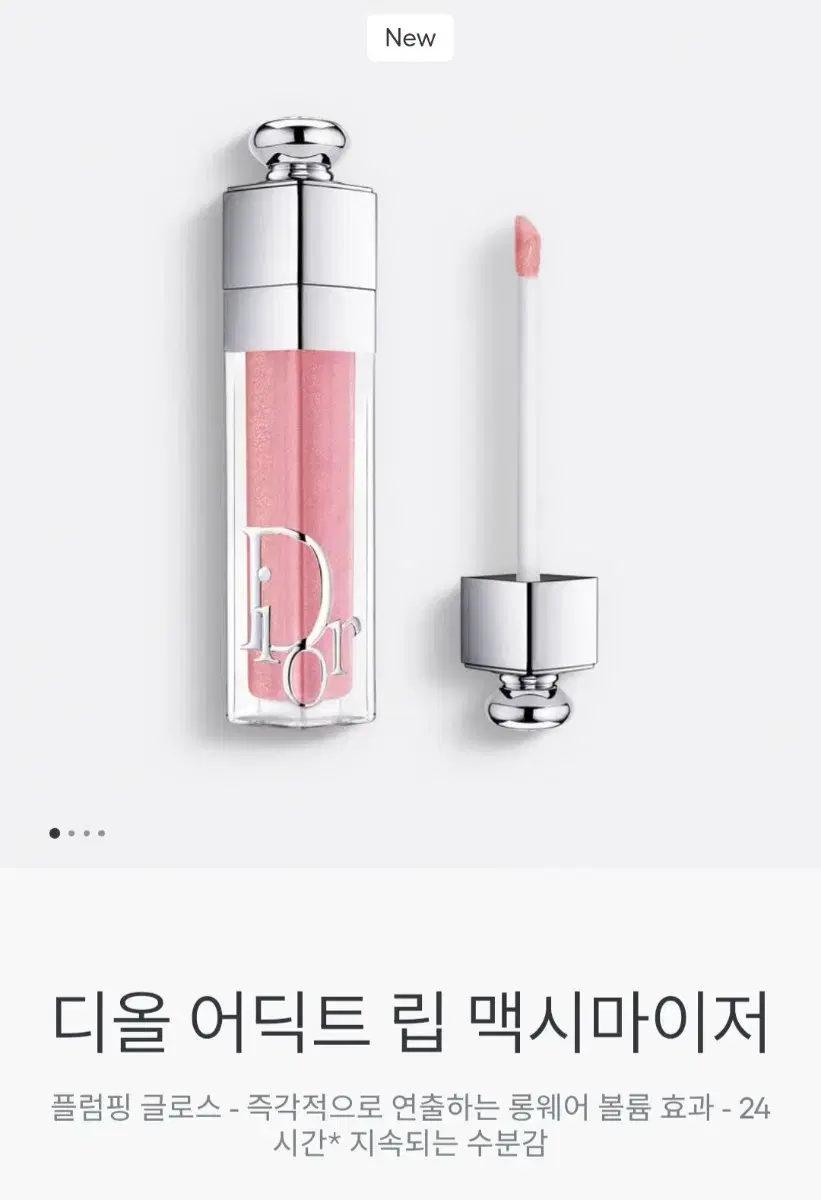The width and height of the screenshot is (821, 1200).
Task: Click the currently active dark pagination dot
Action: pos(54,833)
